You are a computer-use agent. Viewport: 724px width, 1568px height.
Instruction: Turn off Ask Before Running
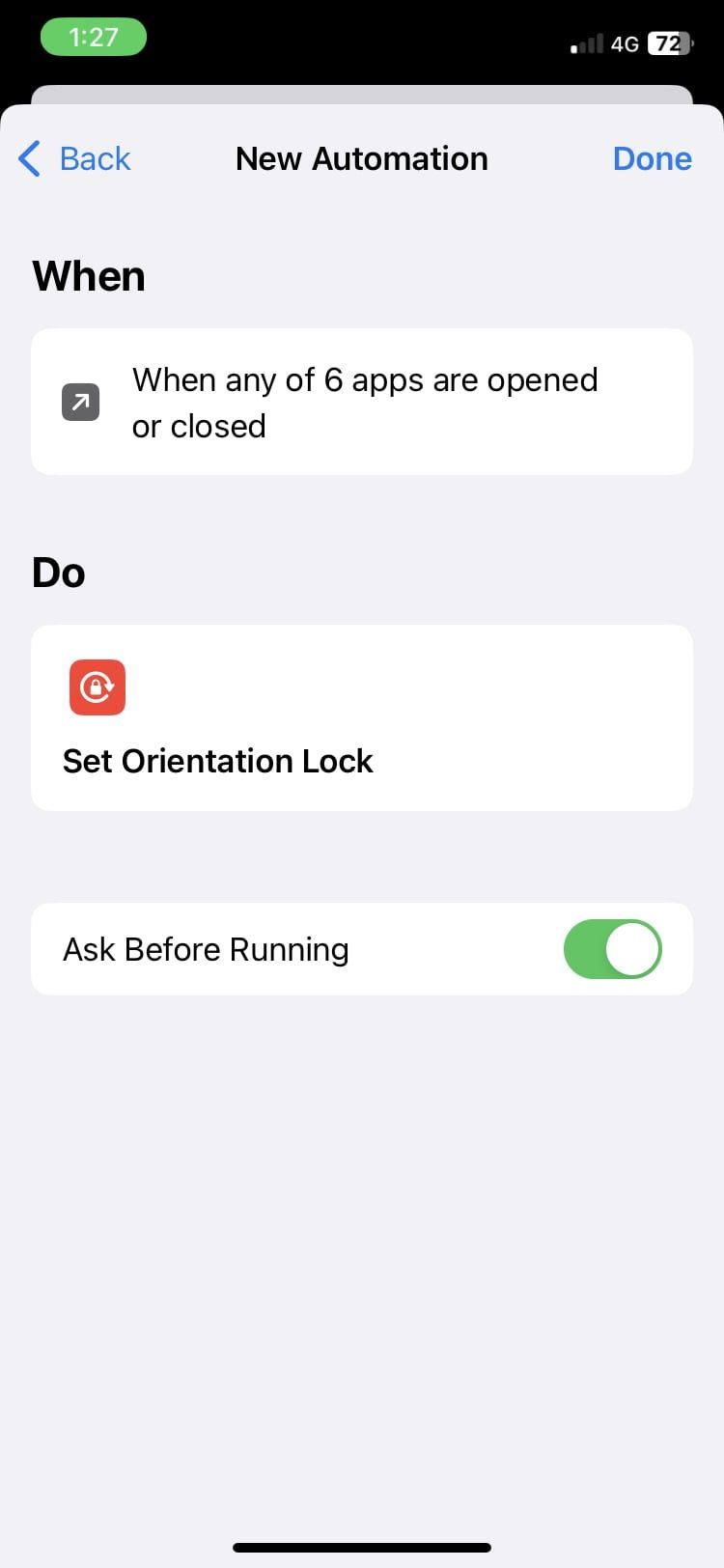(x=612, y=949)
